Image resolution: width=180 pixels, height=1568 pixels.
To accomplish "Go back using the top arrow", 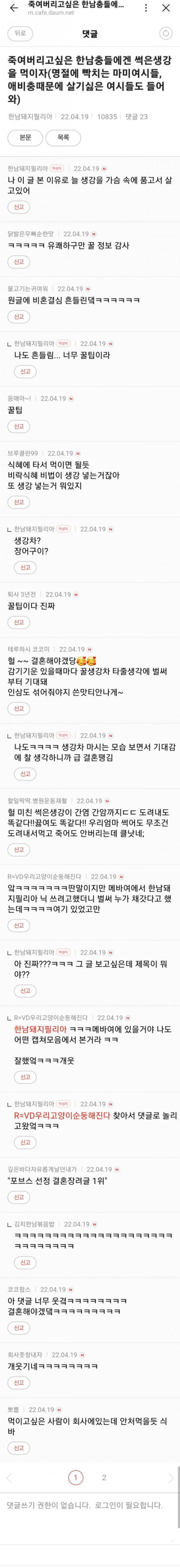I will point(13,8).
